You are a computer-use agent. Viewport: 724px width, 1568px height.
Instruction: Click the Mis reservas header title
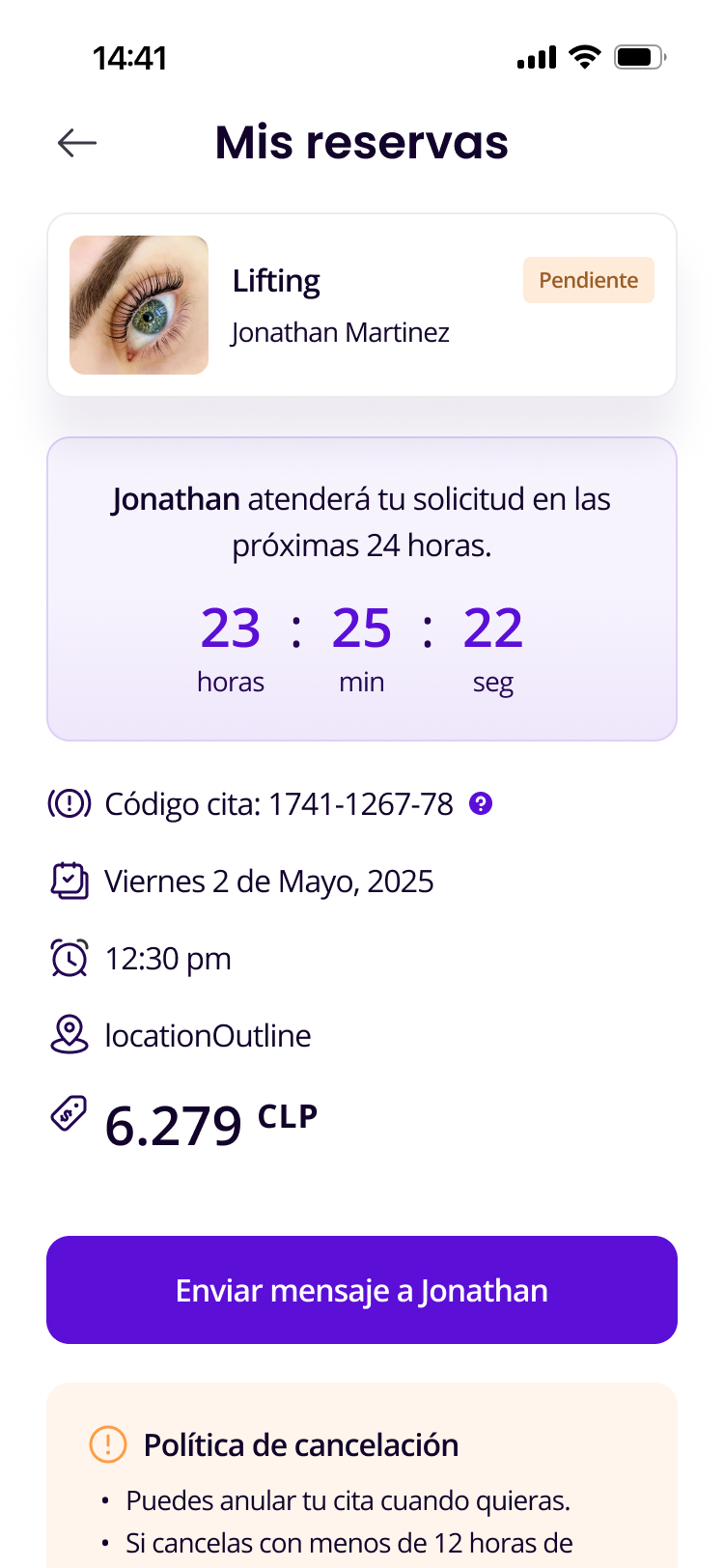point(361,142)
